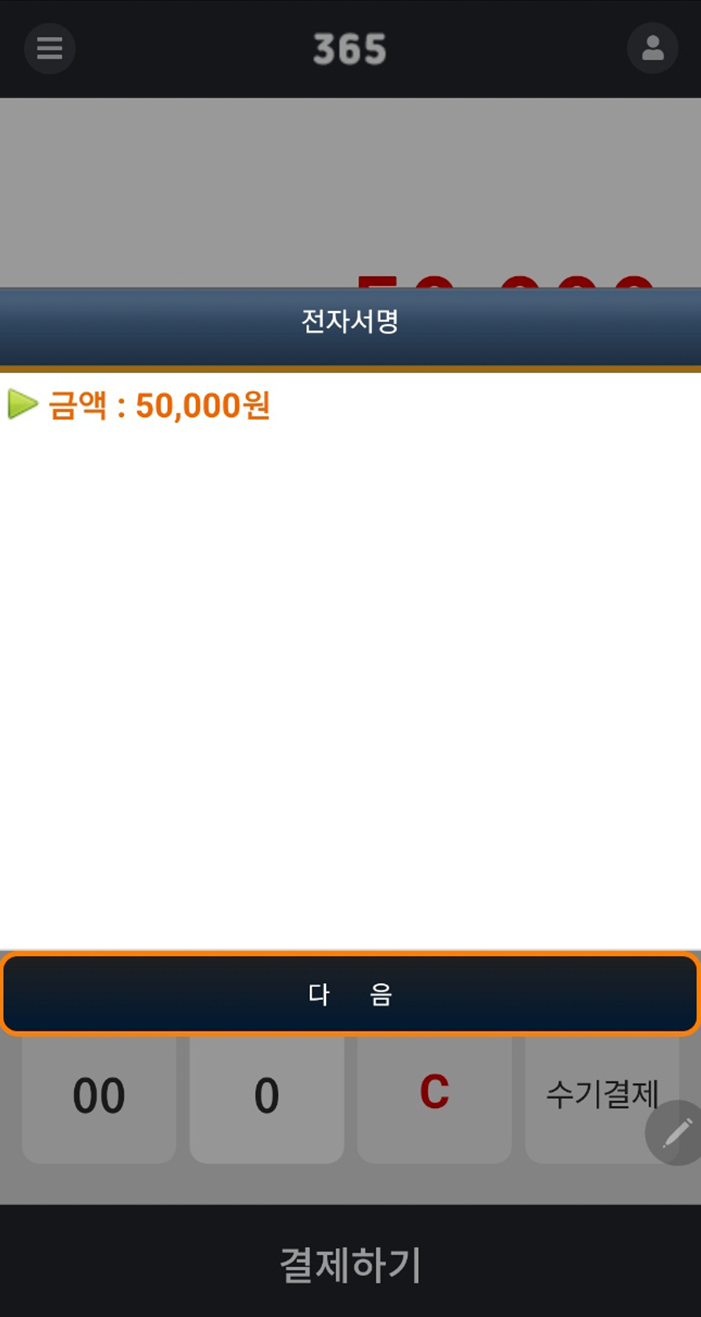Viewport: 701px width, 1317px height.
Task: Tap the 다음 button to proceed
Action: [x=350, y=994]
